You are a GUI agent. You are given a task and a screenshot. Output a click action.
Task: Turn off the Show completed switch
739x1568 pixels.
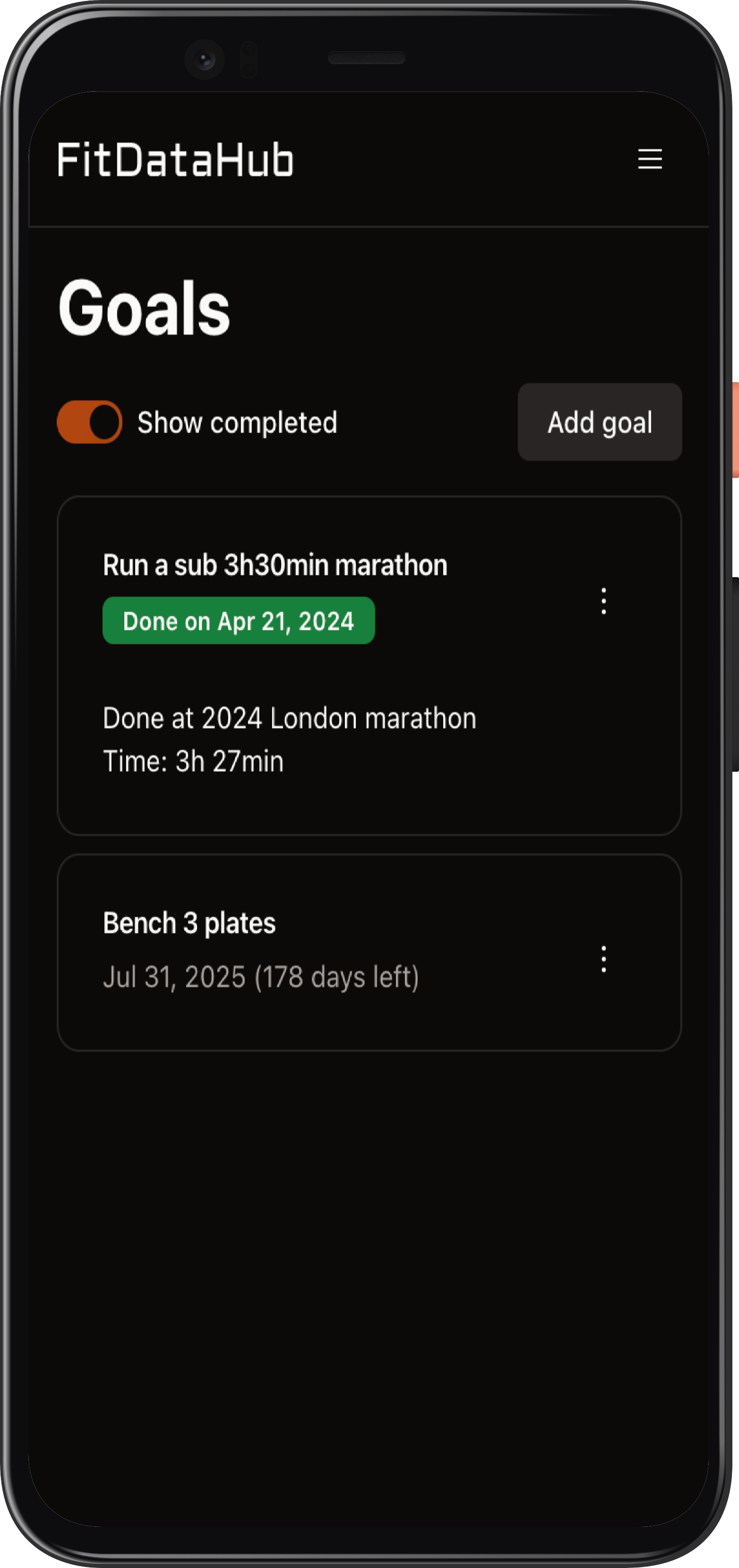click(x=89, y=422)
